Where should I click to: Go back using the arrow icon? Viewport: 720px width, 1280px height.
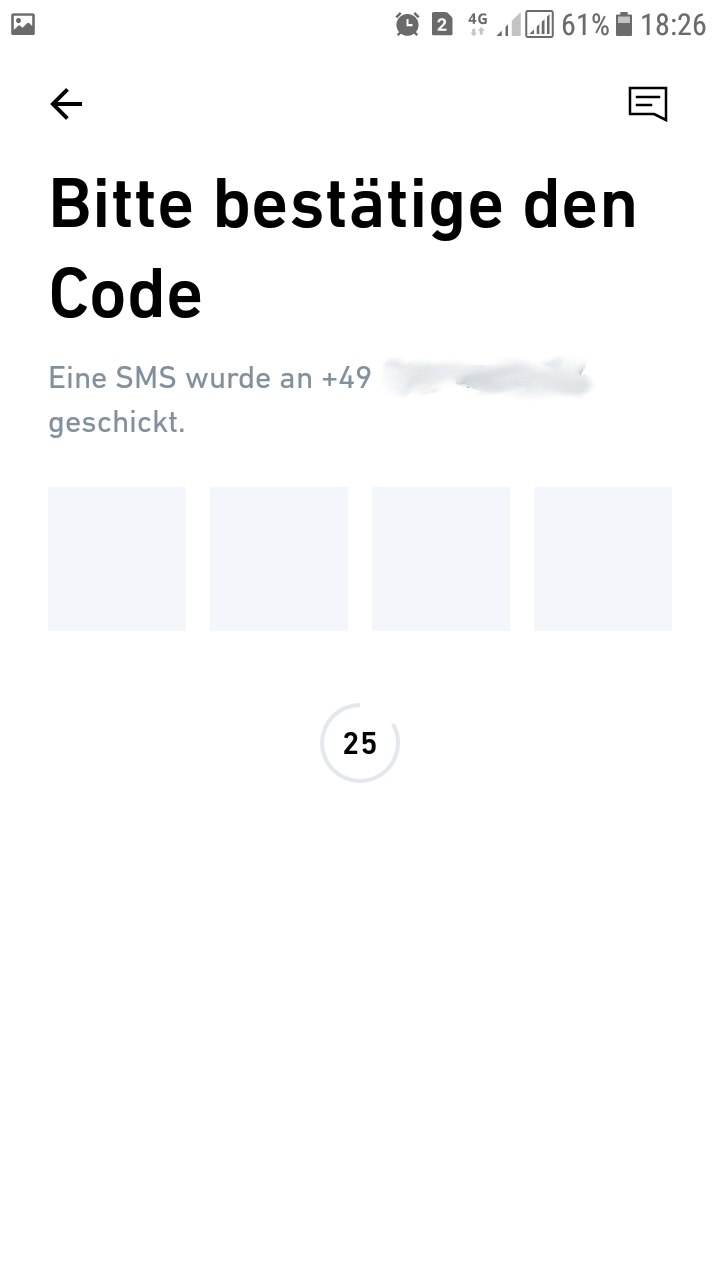click(x=66, y=104)
